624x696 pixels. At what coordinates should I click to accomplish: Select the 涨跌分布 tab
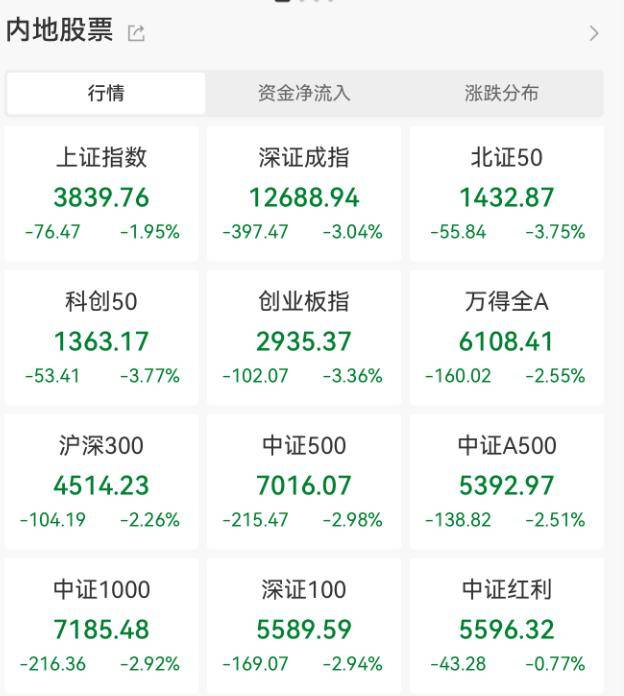[x=502, y=93]
